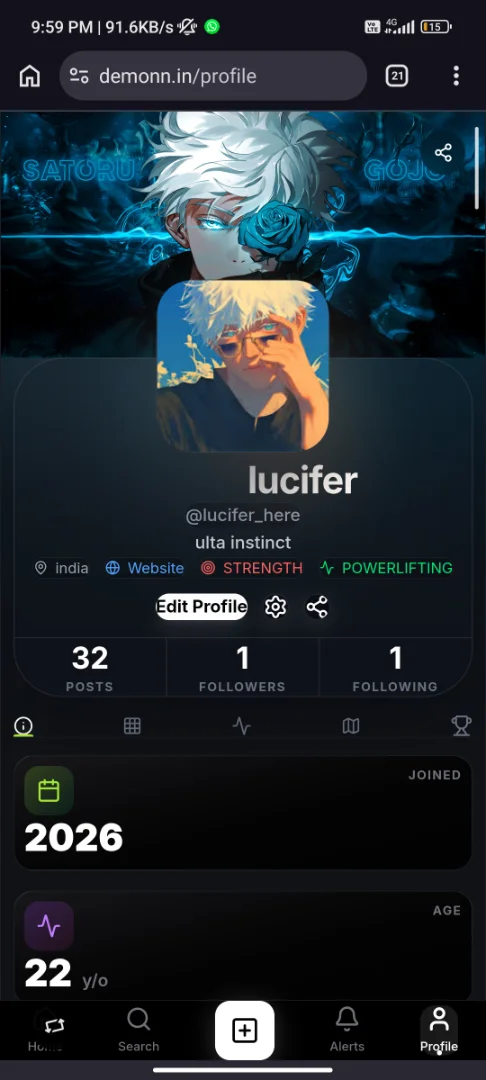Viewport: 486px width, 1080px height.
Task: Open the Website link
Action: click(145, 568)
